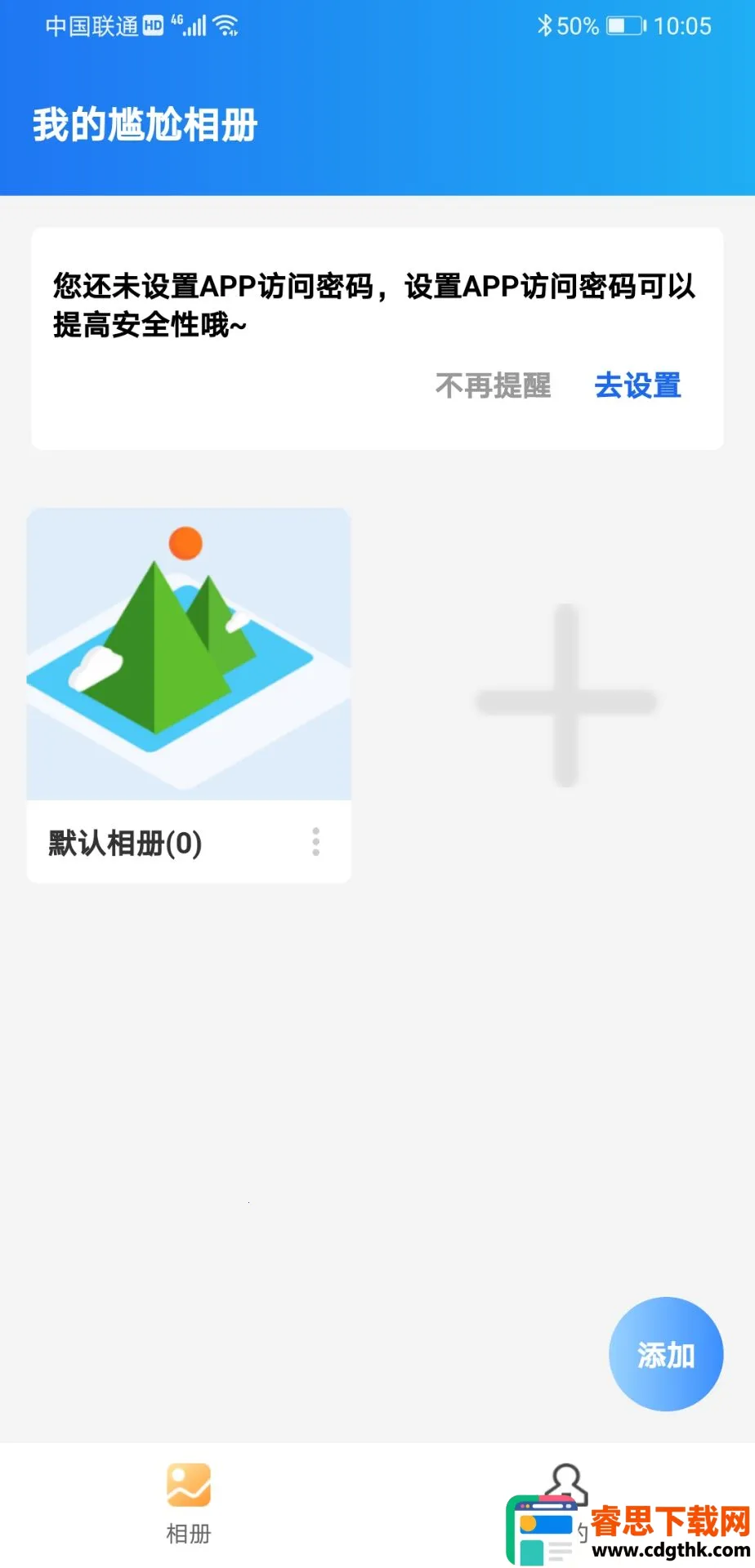Tap the 添加 floating button
The width and height of the screenshot is (755, 1568).
[666, 1355]
